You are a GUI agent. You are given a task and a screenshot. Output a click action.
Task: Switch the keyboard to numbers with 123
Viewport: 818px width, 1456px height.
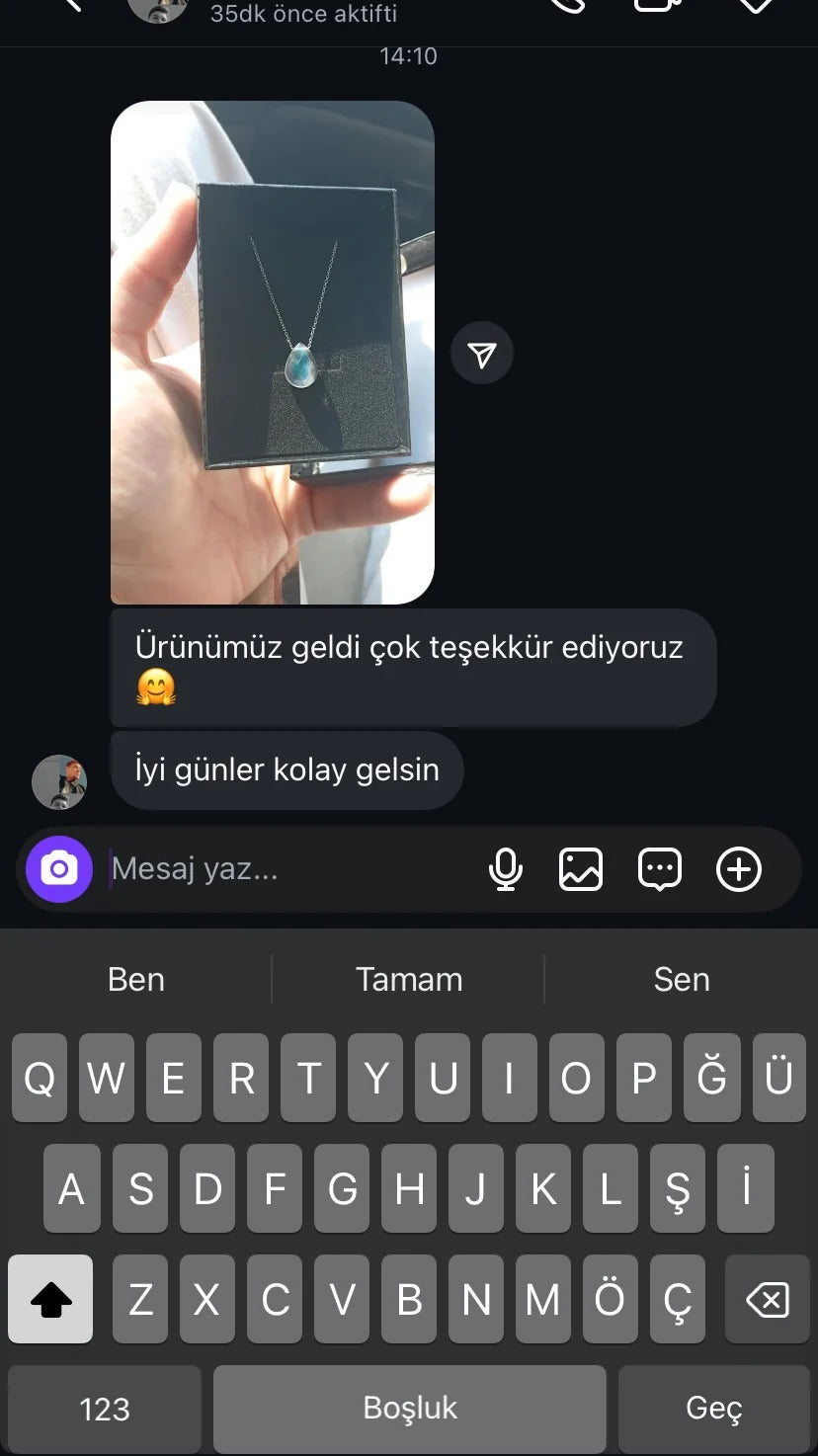click(x=105, y=1408)
